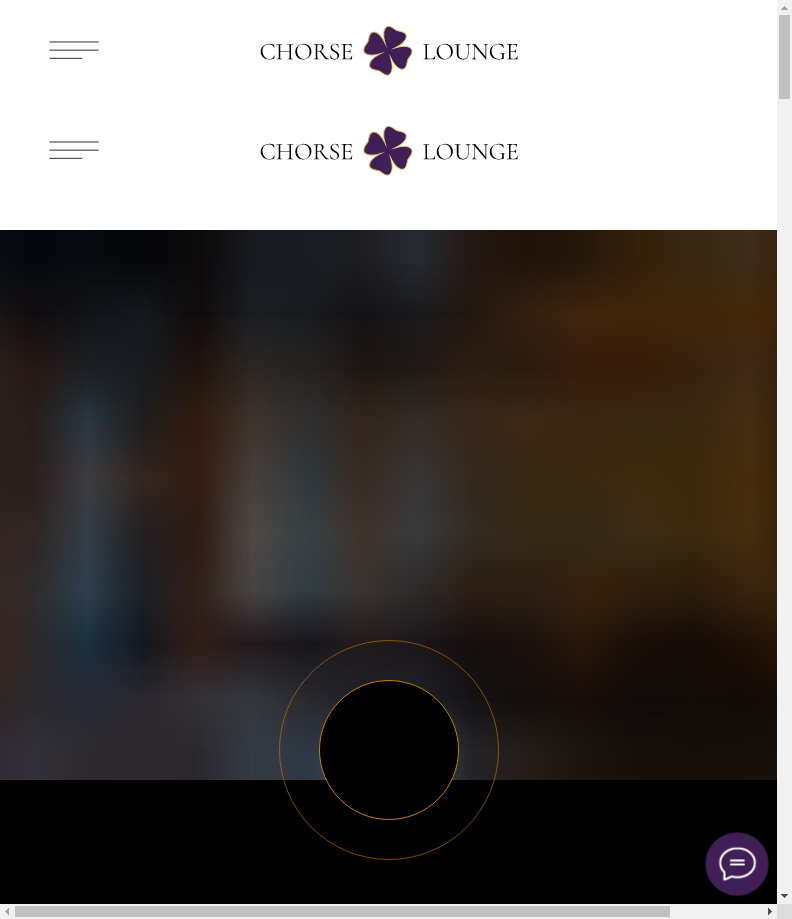Screen dimensions: 792x919
Task: Tap the black circular button on the hero image
Action: point(389,750)
